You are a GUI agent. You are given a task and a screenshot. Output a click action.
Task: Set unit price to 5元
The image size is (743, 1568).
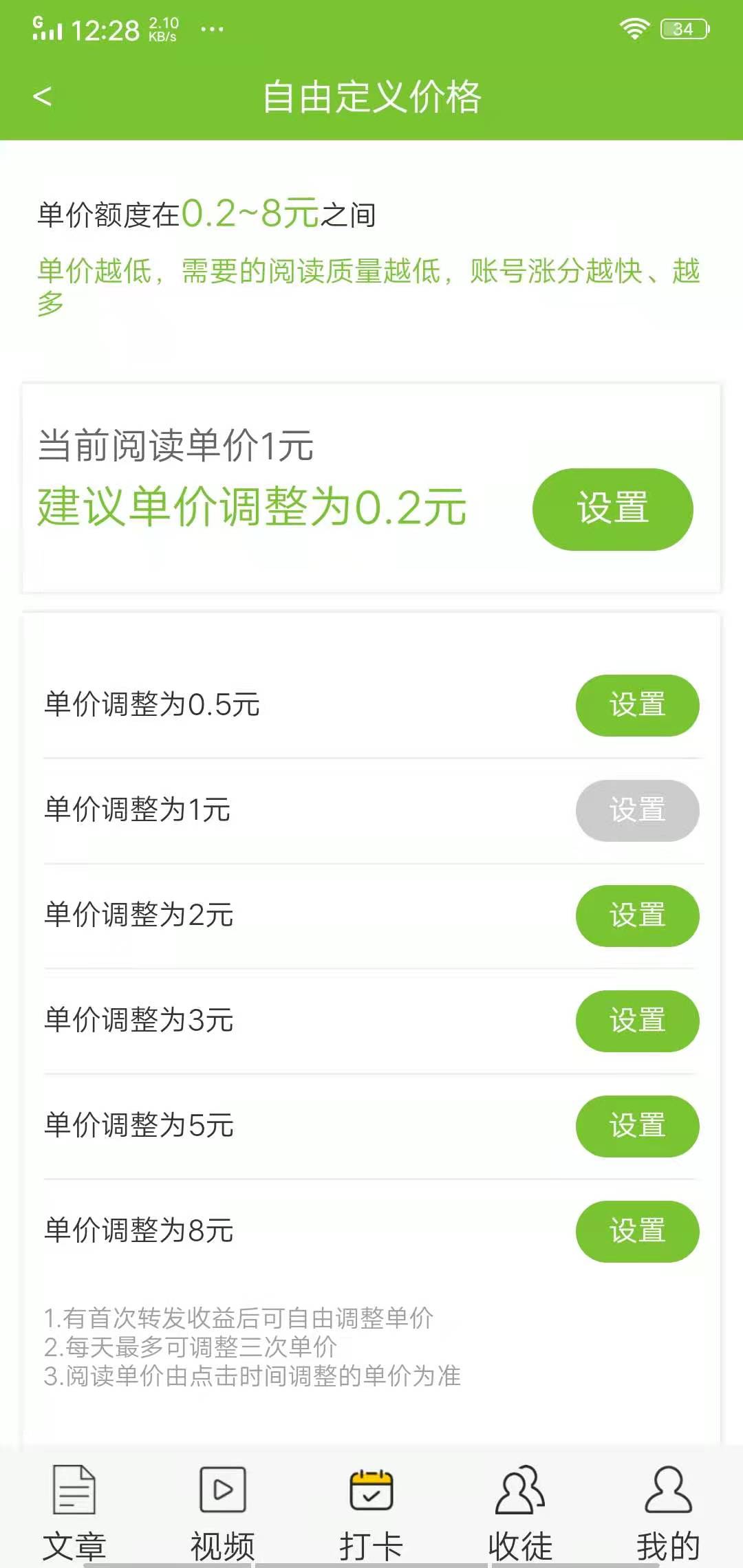coord(636,1126)
